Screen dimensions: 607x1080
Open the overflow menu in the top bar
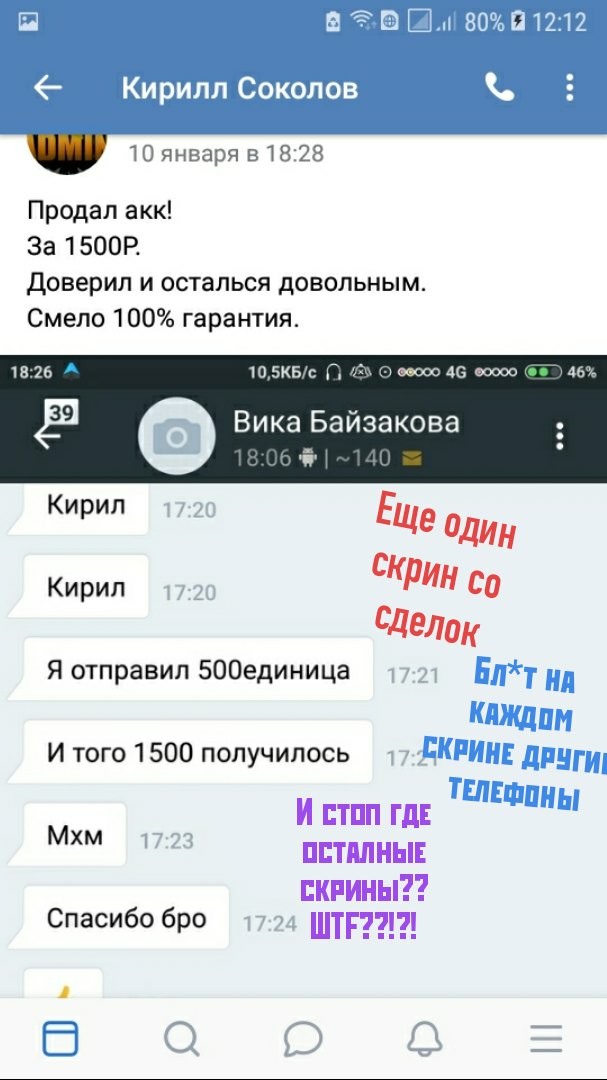click(569, 88)
